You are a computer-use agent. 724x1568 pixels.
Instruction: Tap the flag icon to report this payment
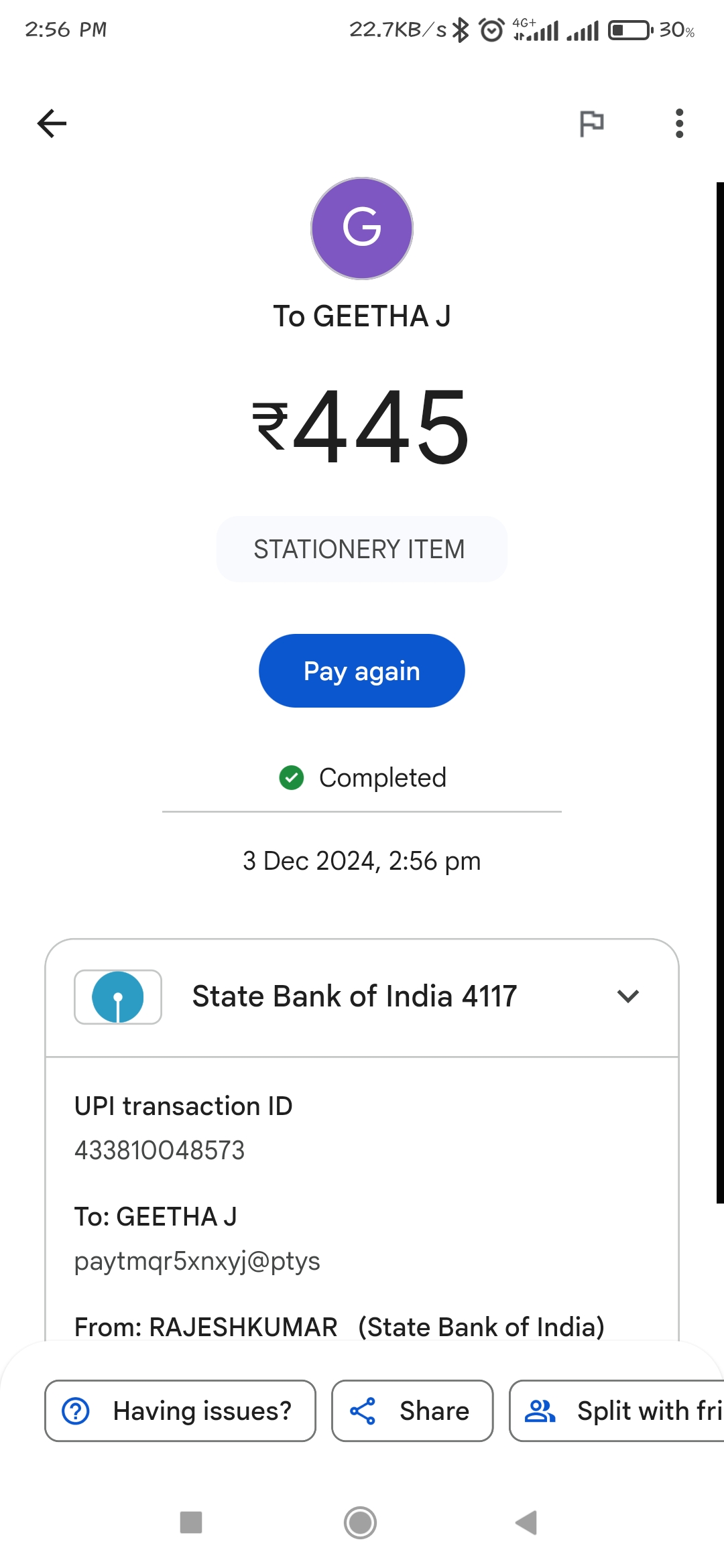point(591,123)
